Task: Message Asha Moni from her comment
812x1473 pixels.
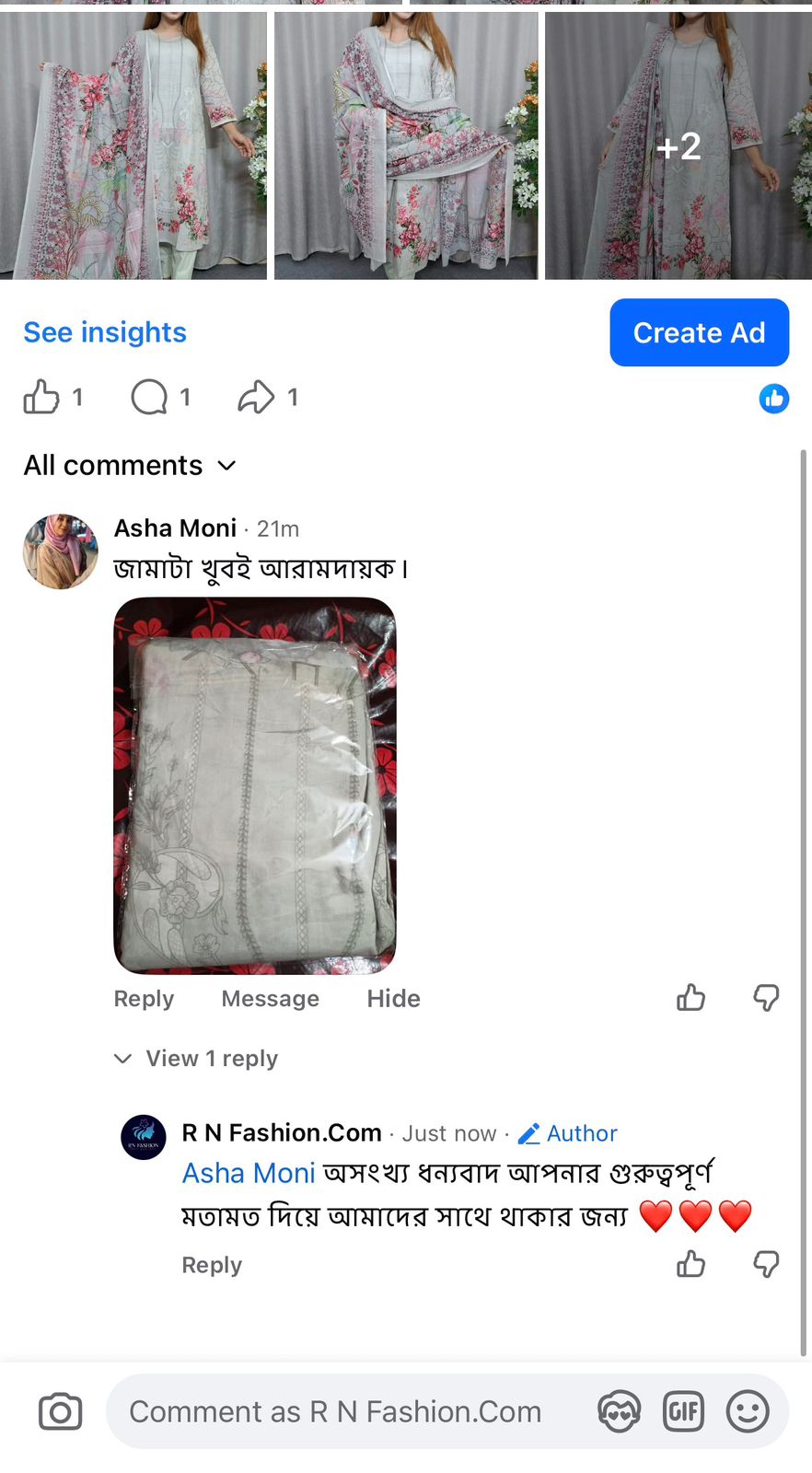Action: tap(270, 999)
